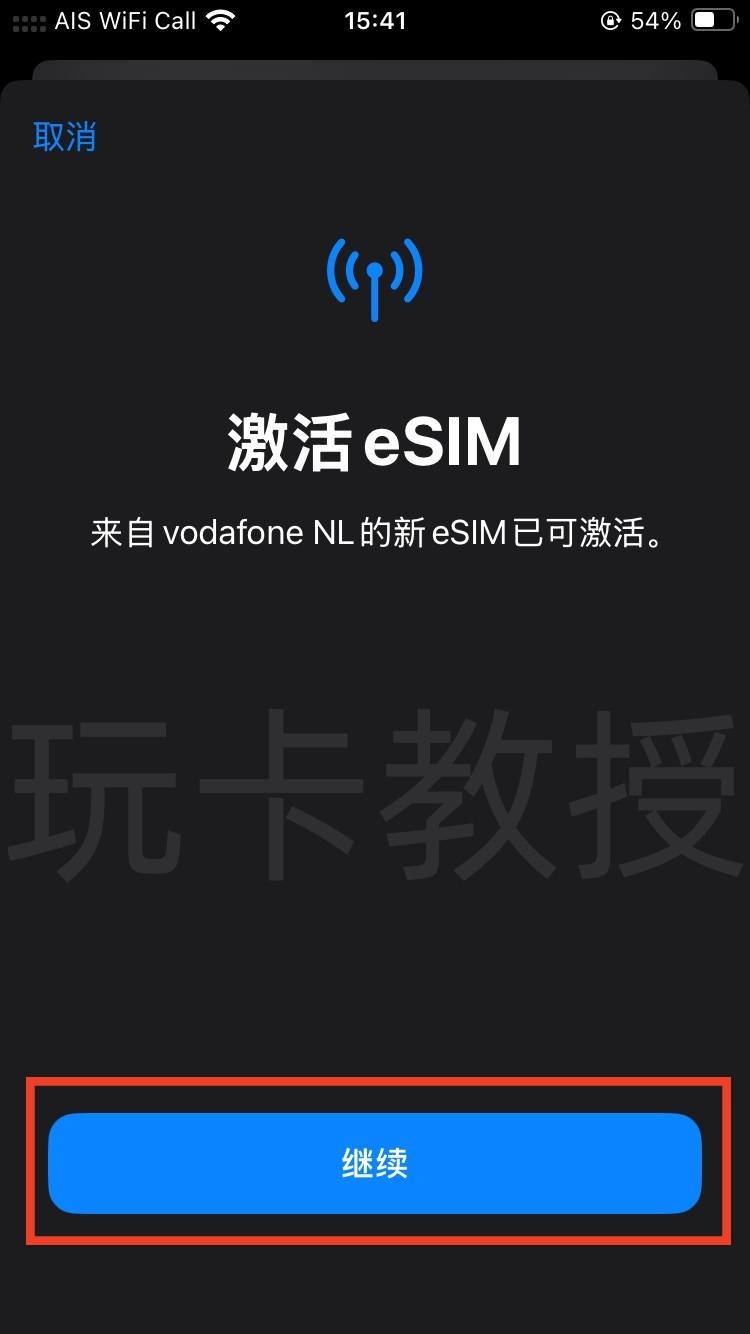The width and height of the screenshot is (750, 1334).
Task: Click the time 15:41 in status bar
Action: point(375,19)
